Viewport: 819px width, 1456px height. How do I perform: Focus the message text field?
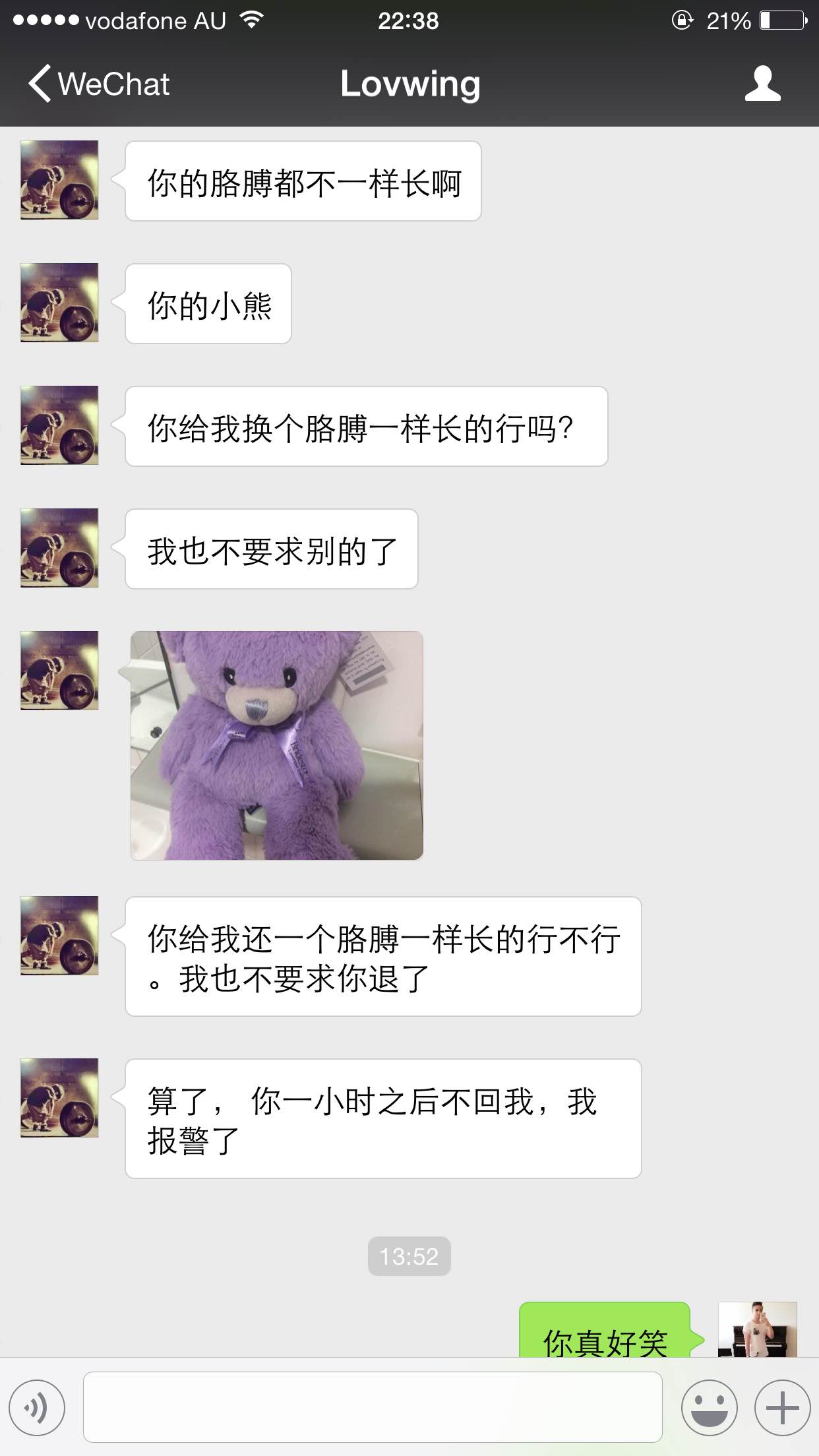tap(373, 1407)
